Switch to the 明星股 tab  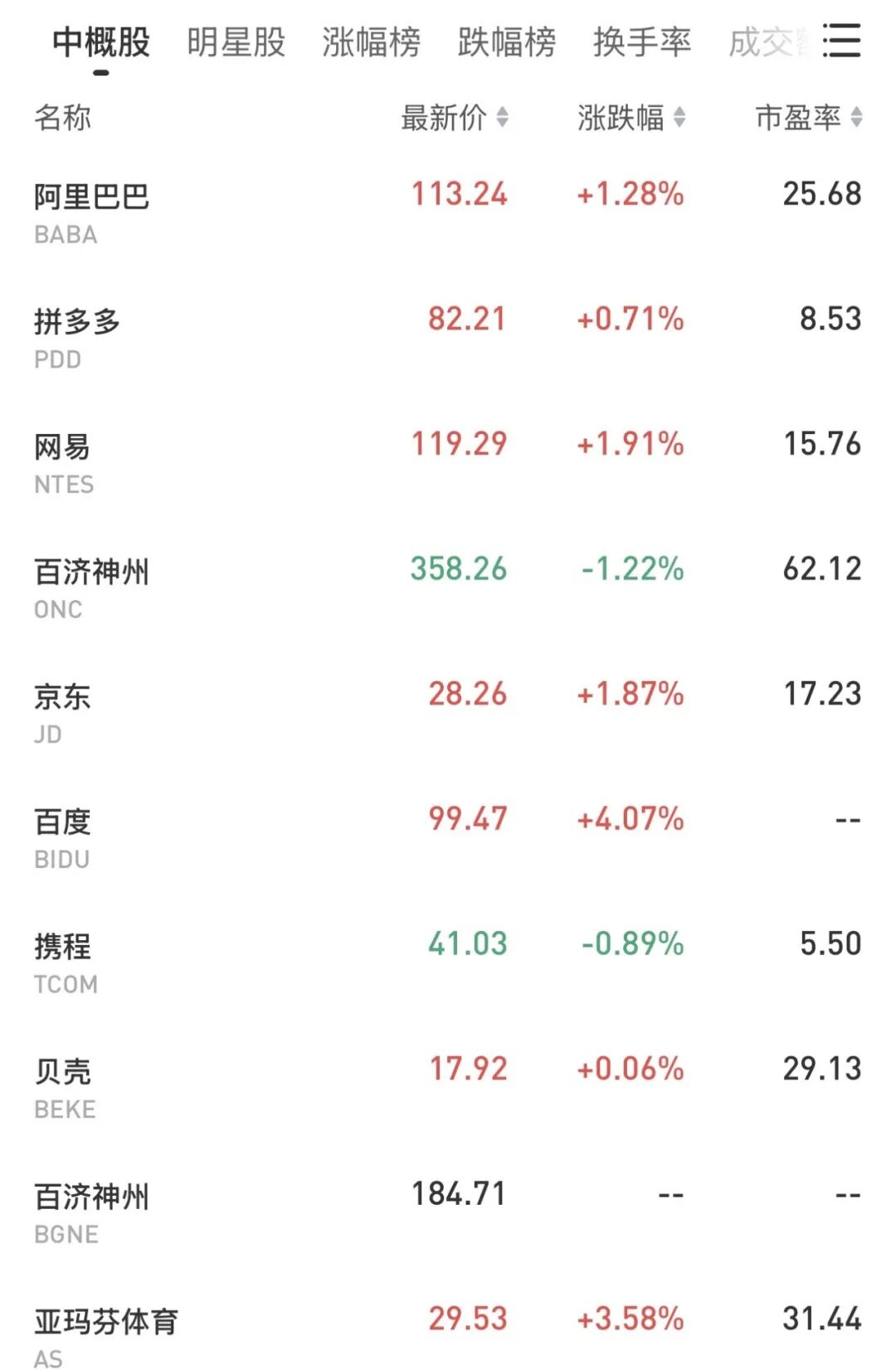pyautogui.click(x=236, y=42)
